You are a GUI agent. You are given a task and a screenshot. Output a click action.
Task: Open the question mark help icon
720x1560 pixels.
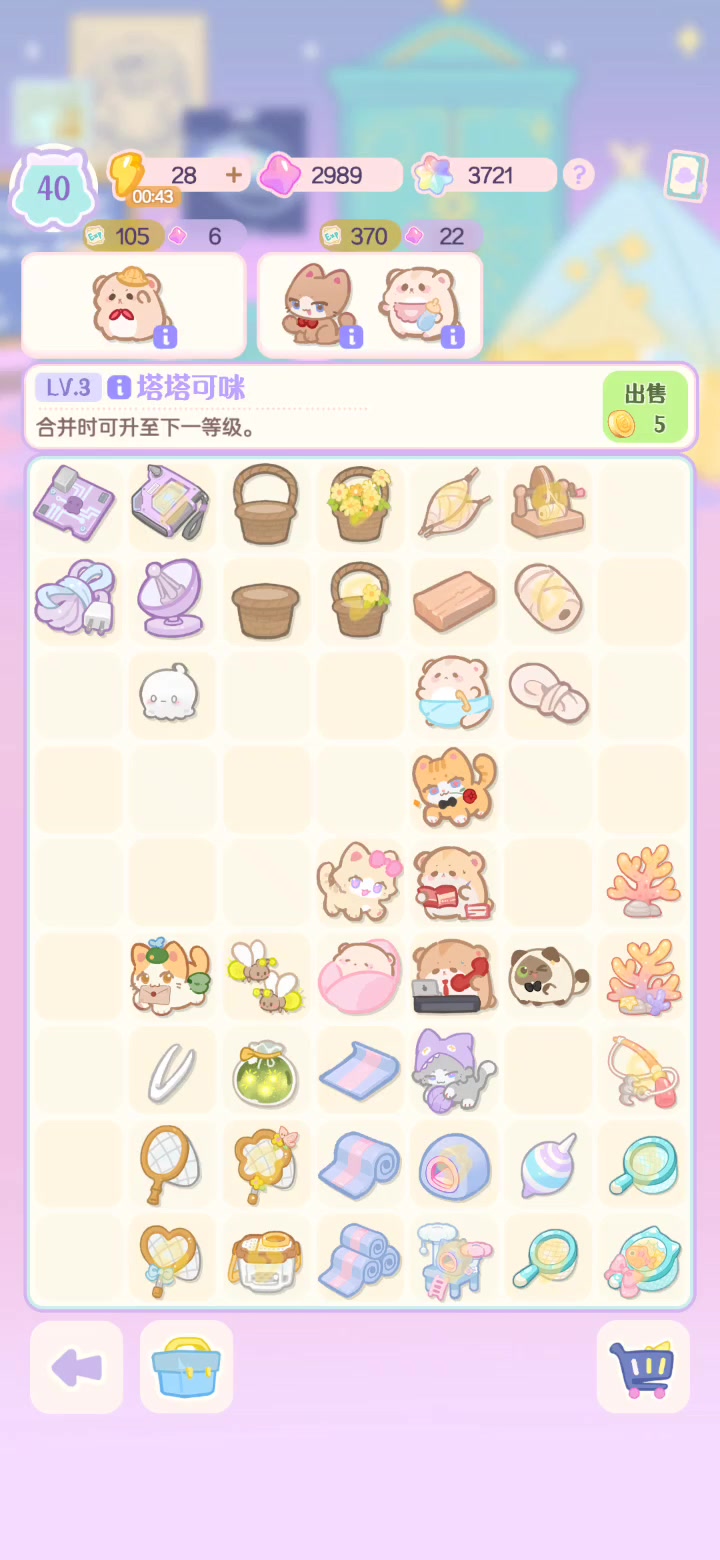578,175
